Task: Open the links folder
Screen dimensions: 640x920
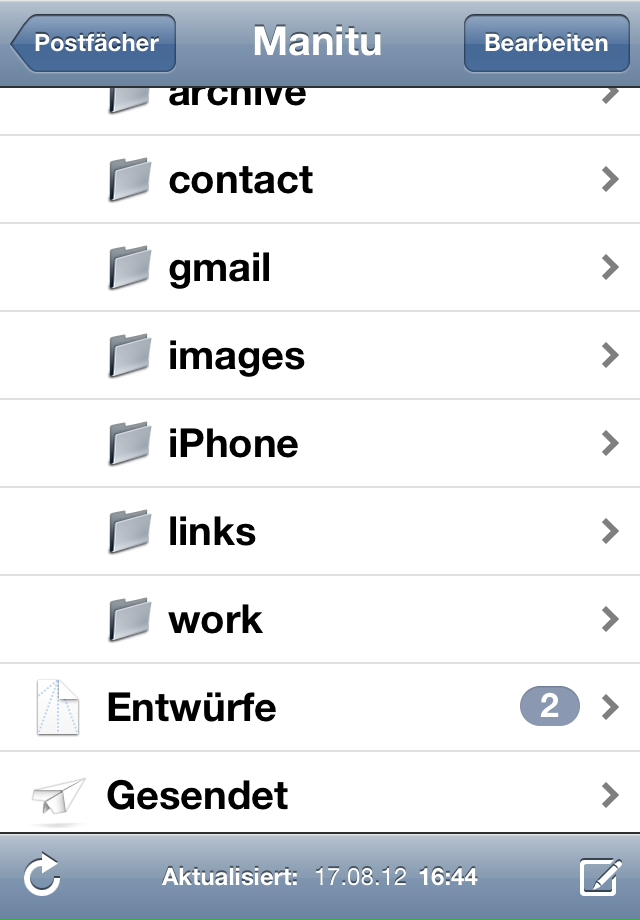Action: point(320,532)
